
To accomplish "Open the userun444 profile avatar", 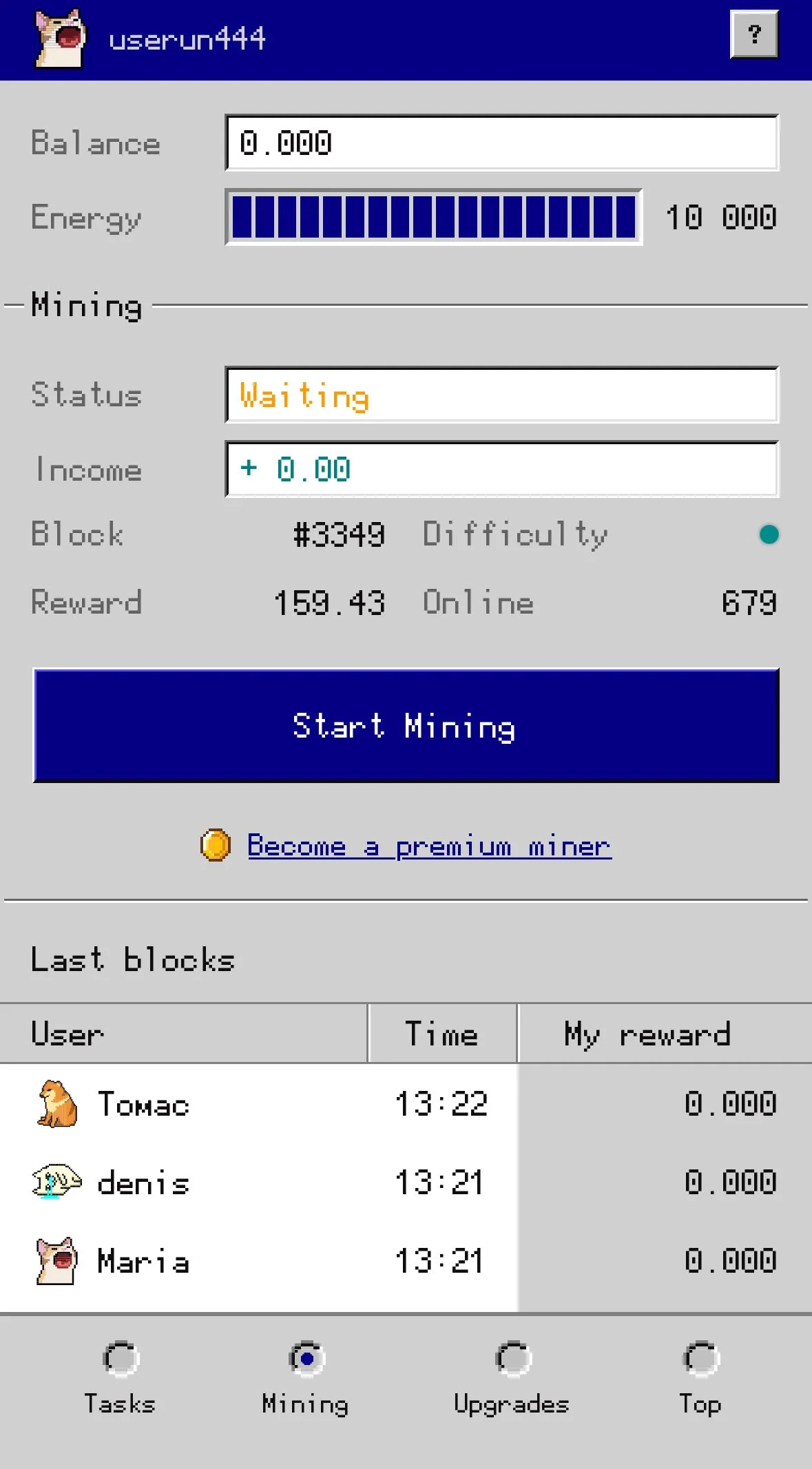I will click(61, 39).
